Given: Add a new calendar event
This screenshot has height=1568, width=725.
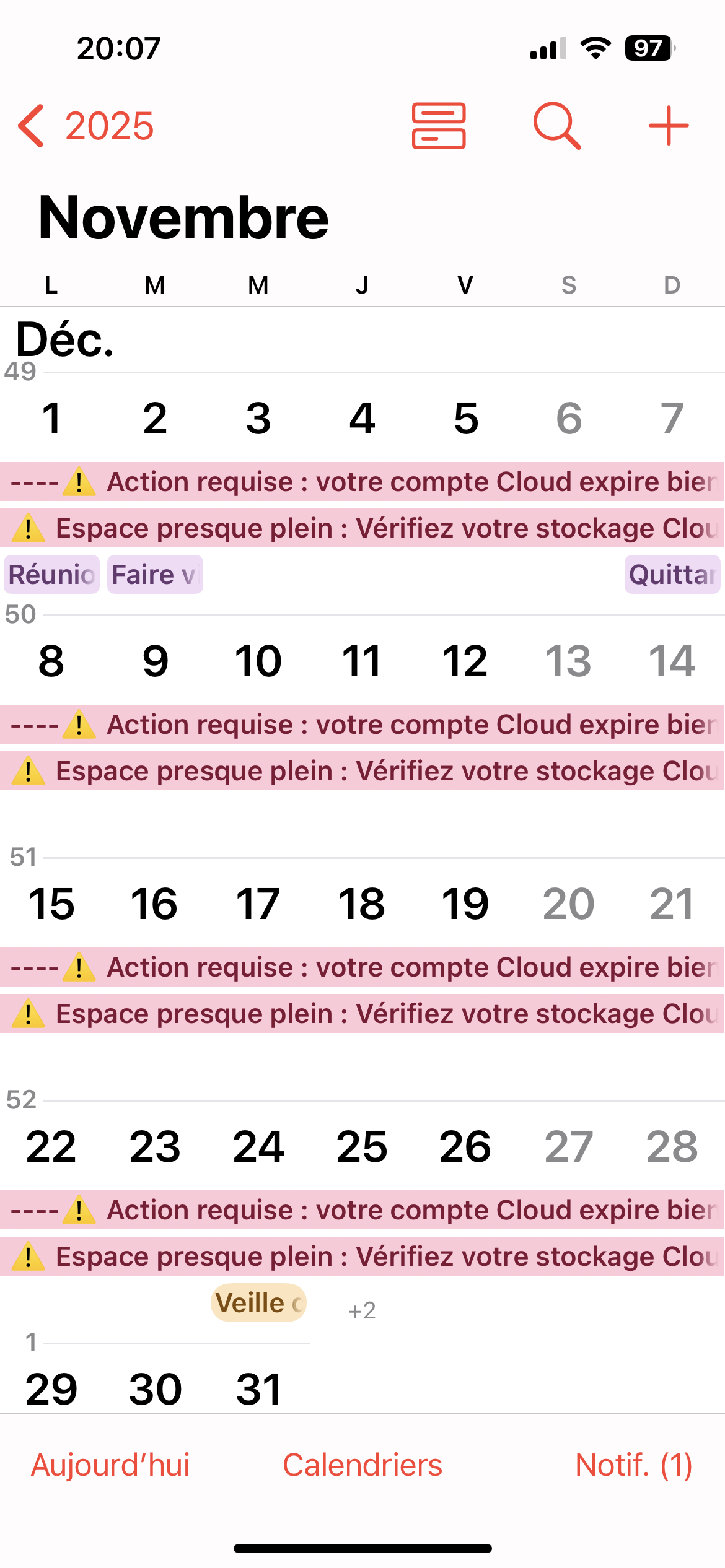Looking at the screenshot, I should tap(668, 126).
